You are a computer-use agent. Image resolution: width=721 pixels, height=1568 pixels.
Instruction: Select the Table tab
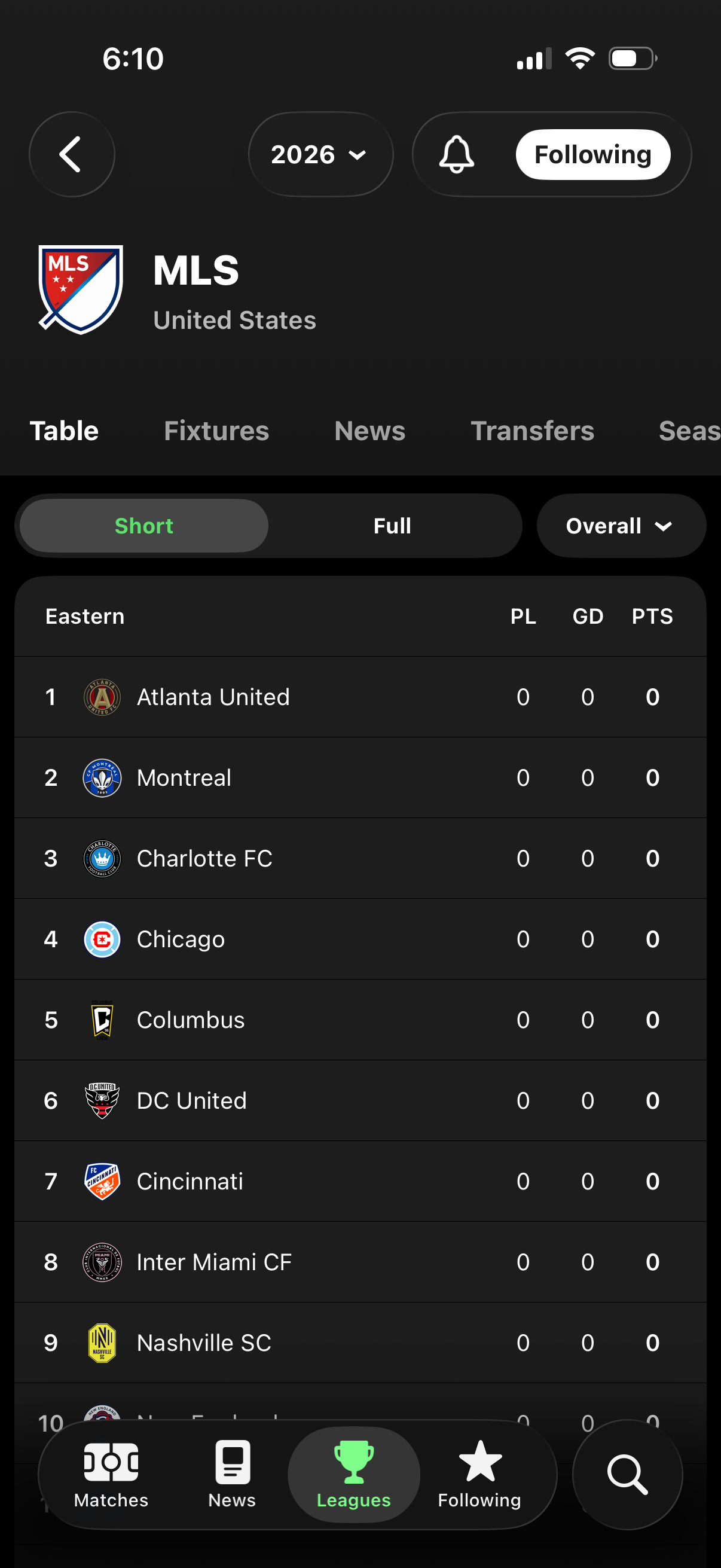(x=64, y=431)
